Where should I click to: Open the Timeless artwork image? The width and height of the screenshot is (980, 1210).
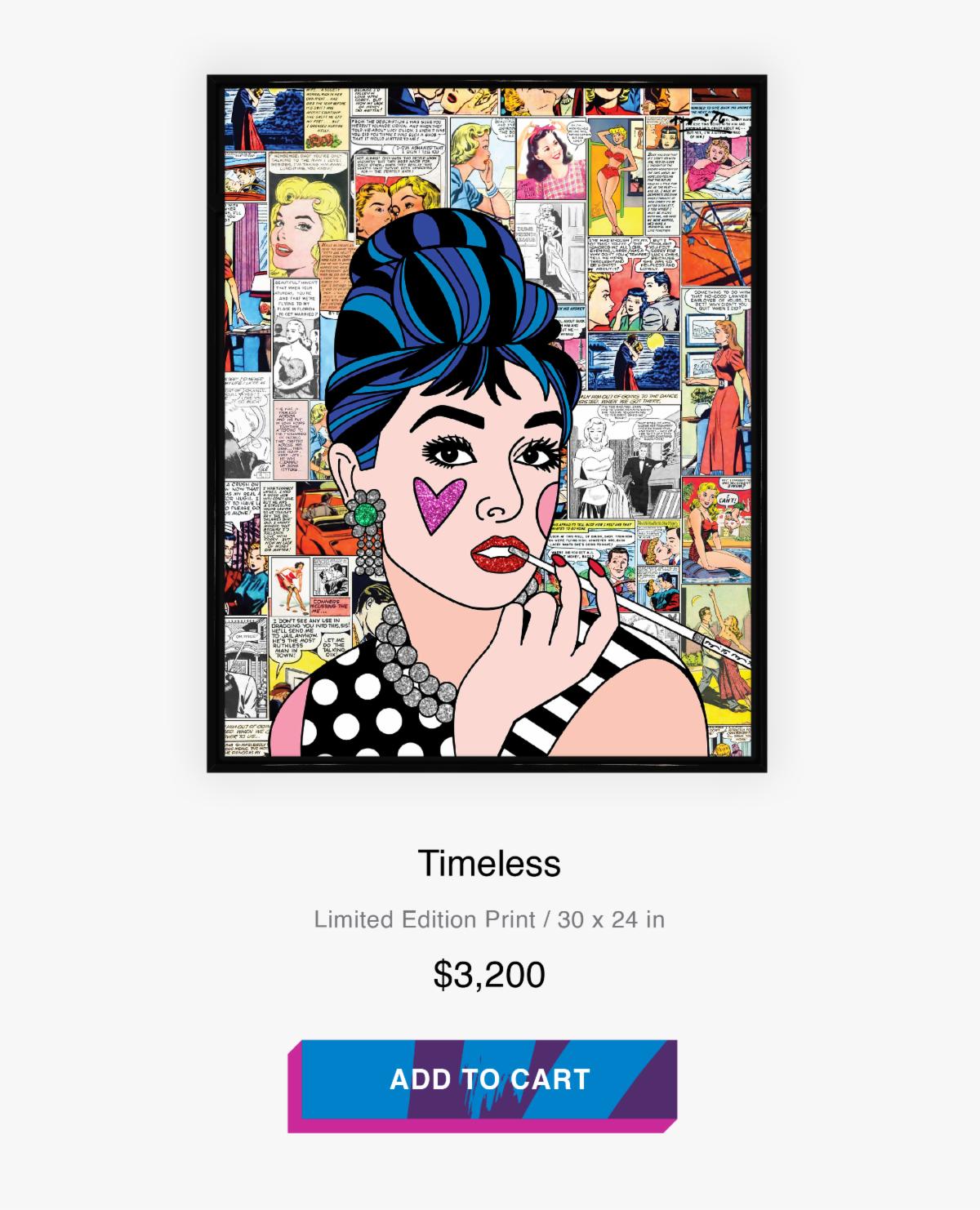click(x=488, y=423)
